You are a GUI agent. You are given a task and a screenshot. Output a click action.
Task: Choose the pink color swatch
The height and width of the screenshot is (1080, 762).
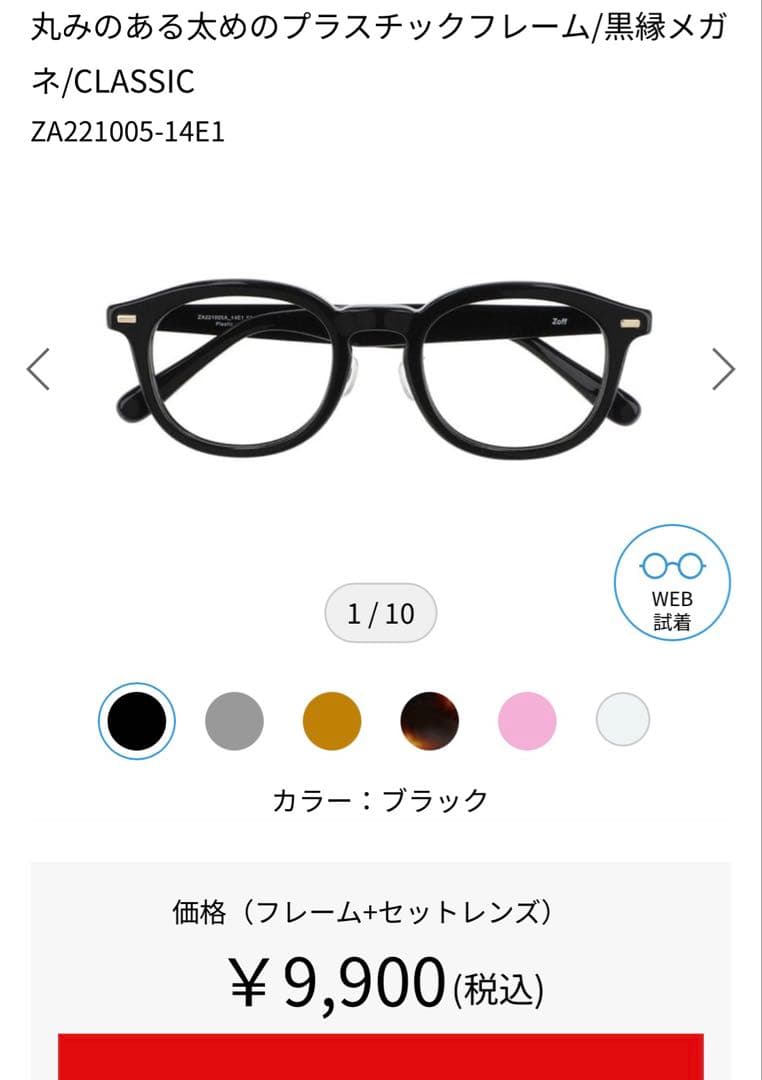[x=527, y=721]
